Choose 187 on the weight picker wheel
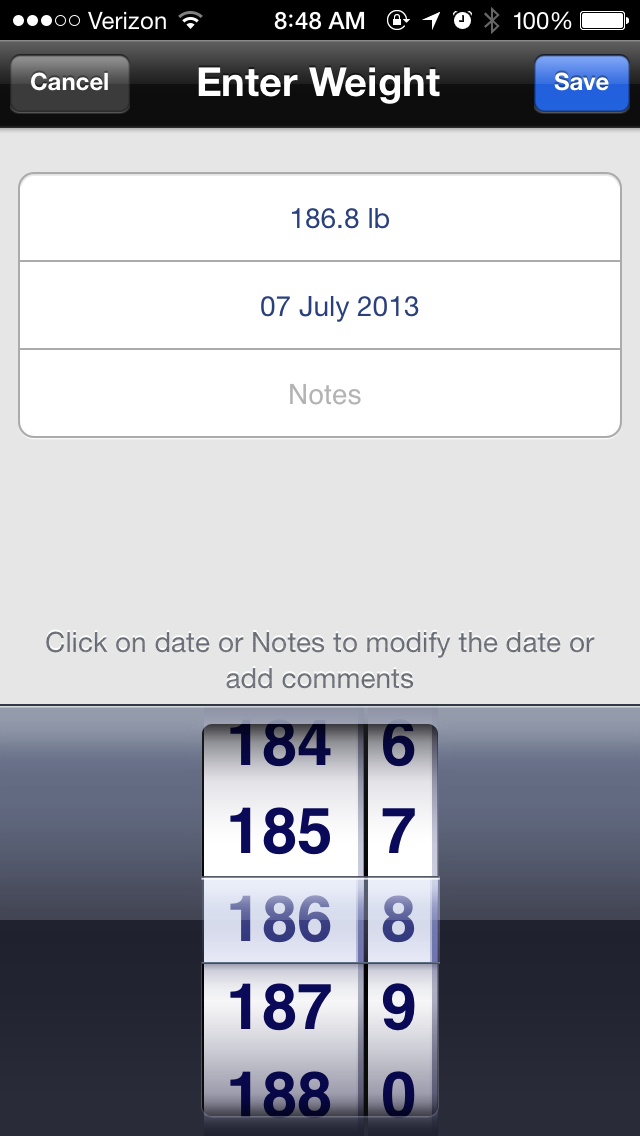The width and height of the screenshot is (640, 1136). click(x=280, y=1007)
